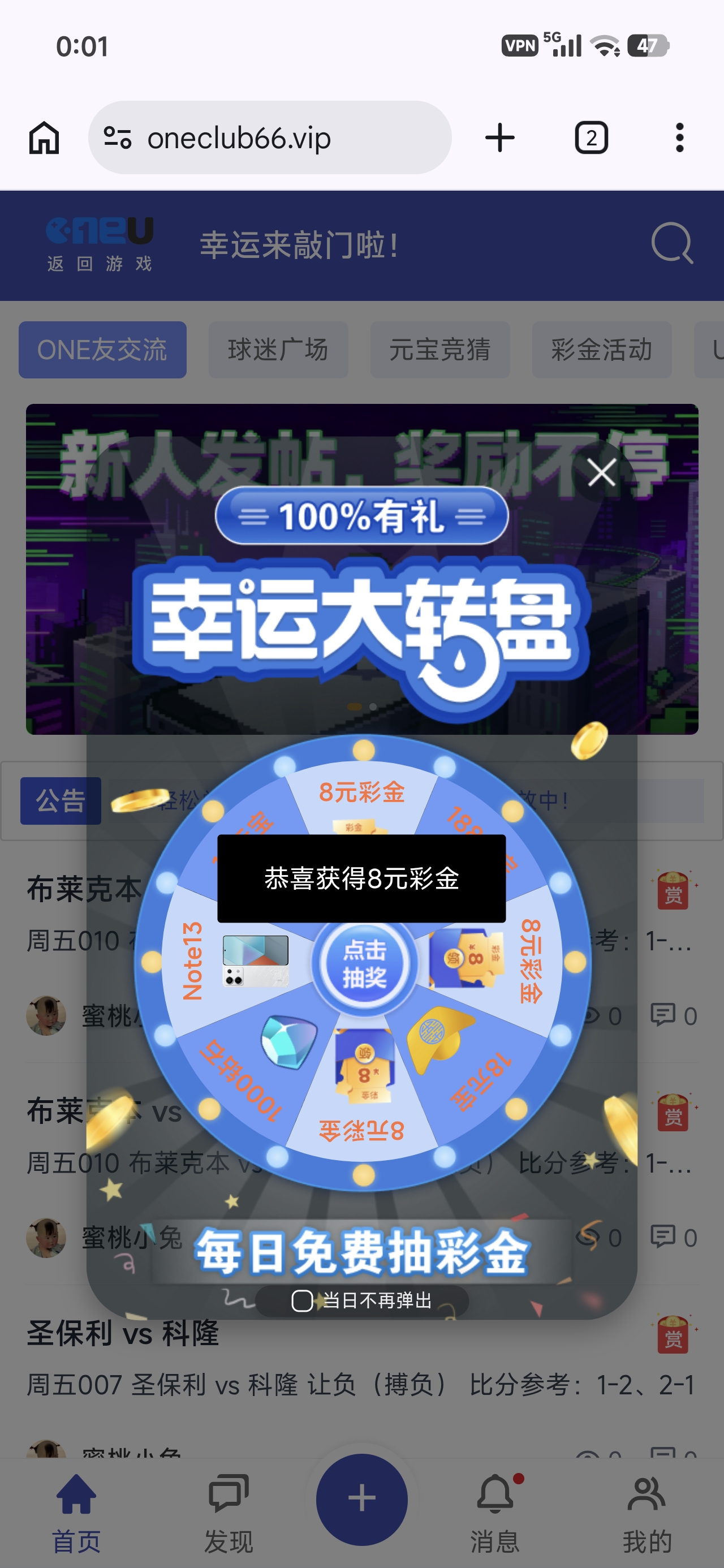Open the tab switcher showing 2 tabs

coord(591,137)
